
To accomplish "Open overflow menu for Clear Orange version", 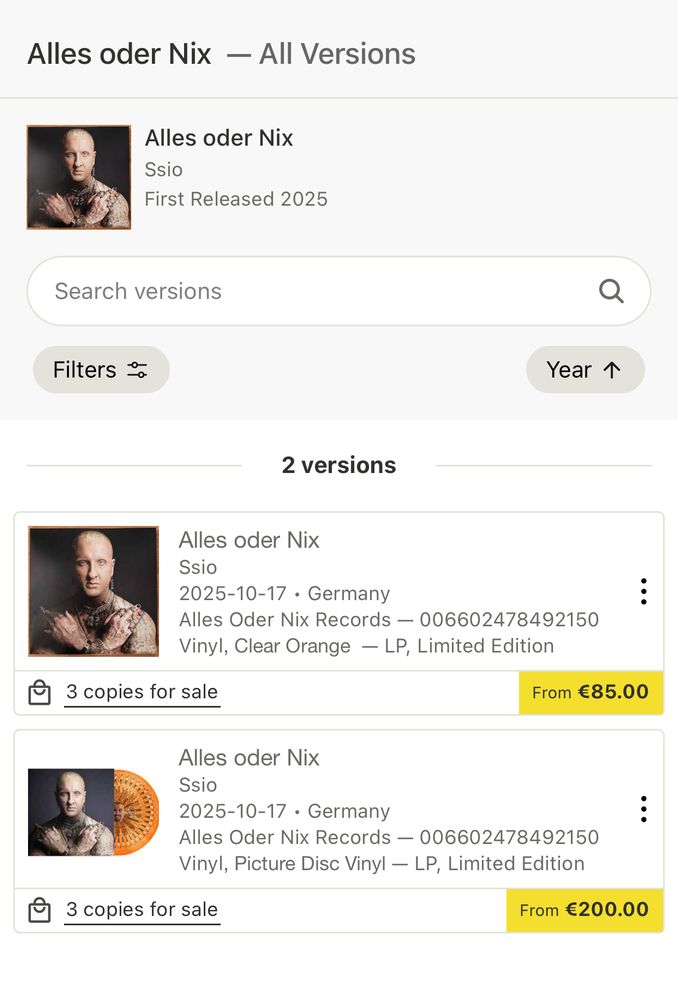I will pos(643,592).
